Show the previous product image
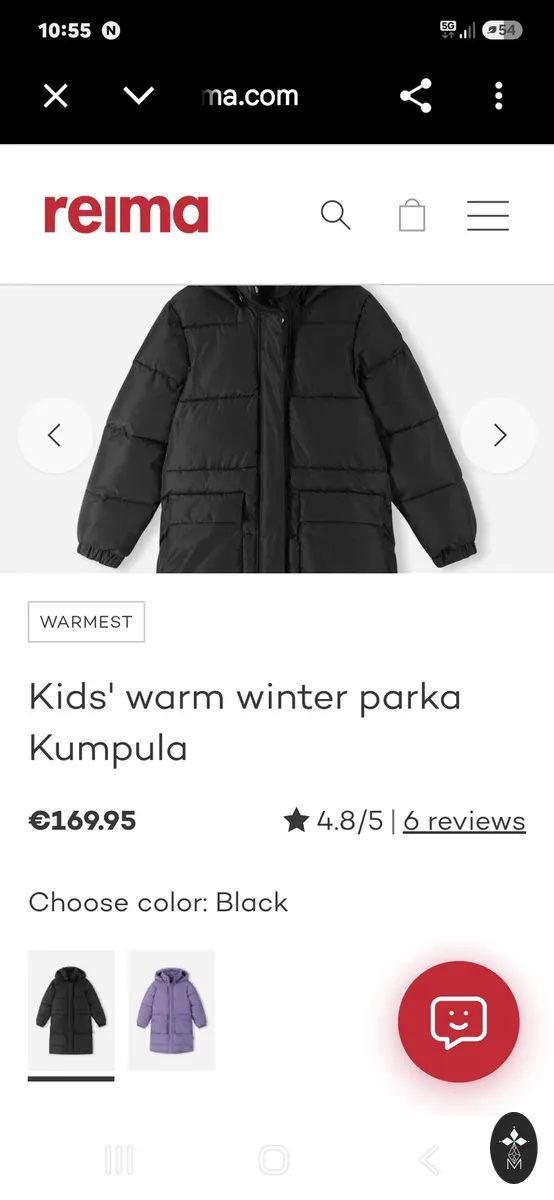This screenshot has height=1200, width=554. 55,435
